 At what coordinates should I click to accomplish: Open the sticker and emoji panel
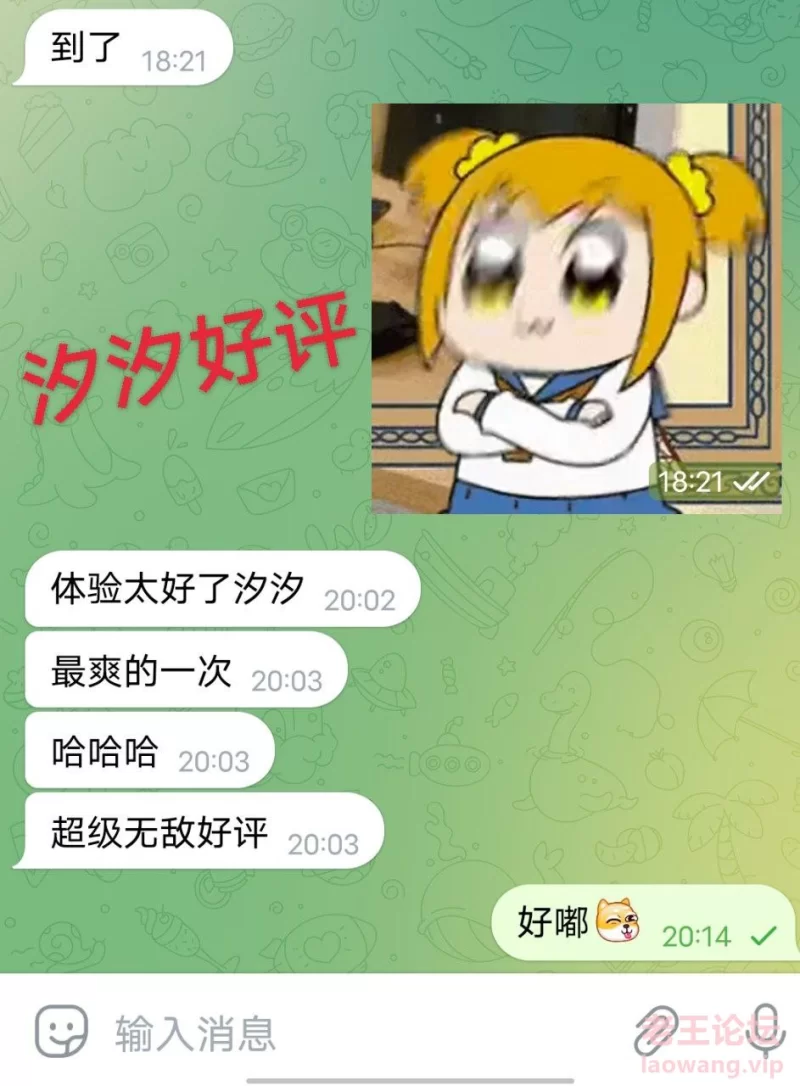(x=62, y=1032)
